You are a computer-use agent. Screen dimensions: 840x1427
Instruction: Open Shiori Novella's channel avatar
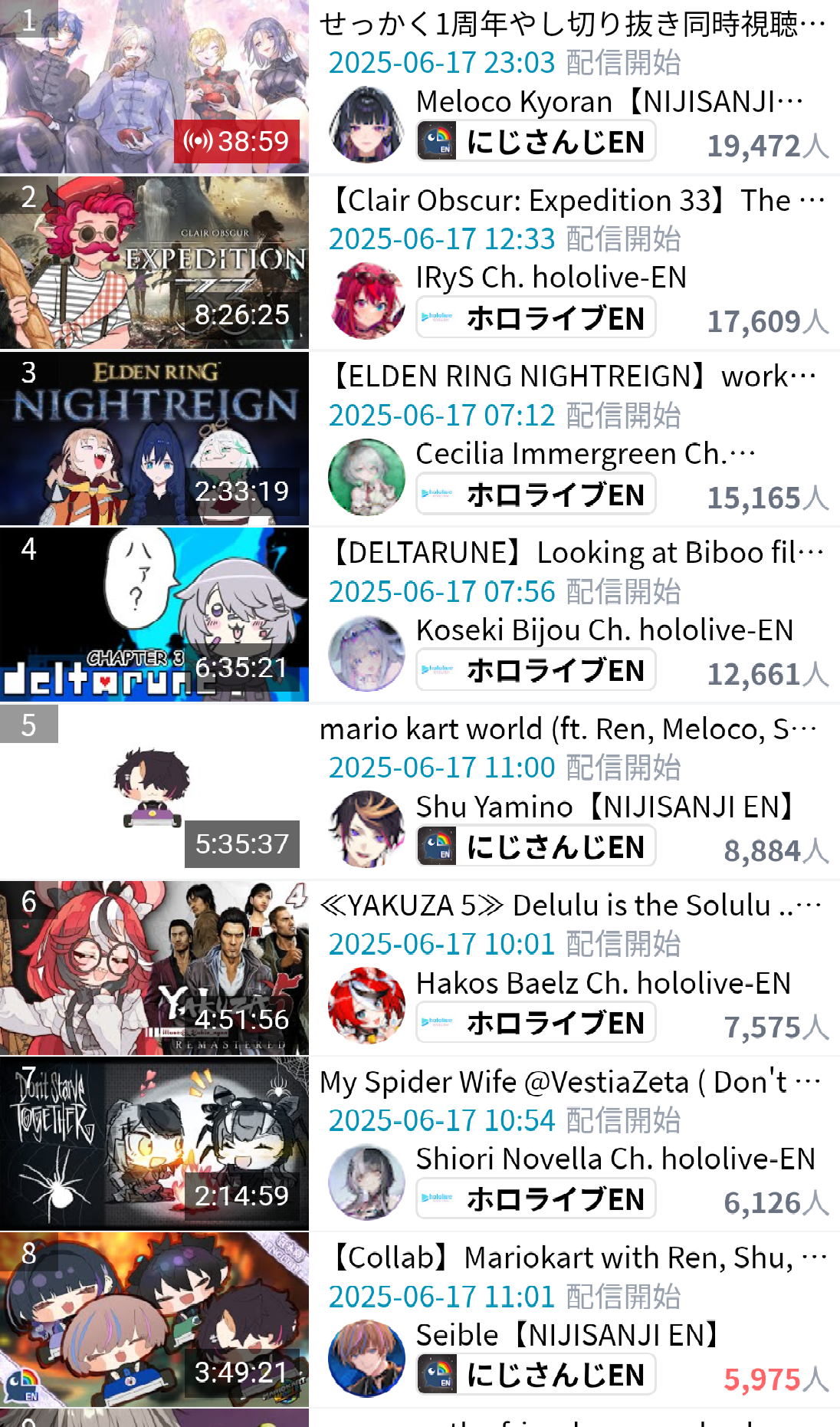366,1182
